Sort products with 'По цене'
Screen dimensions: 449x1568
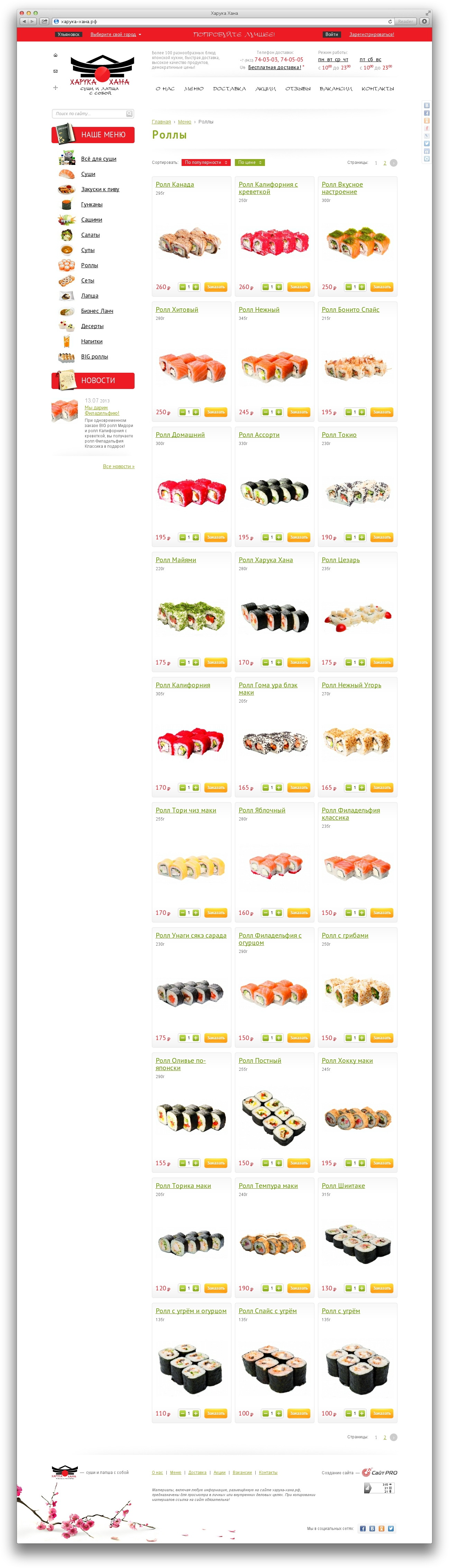point(249,163)
